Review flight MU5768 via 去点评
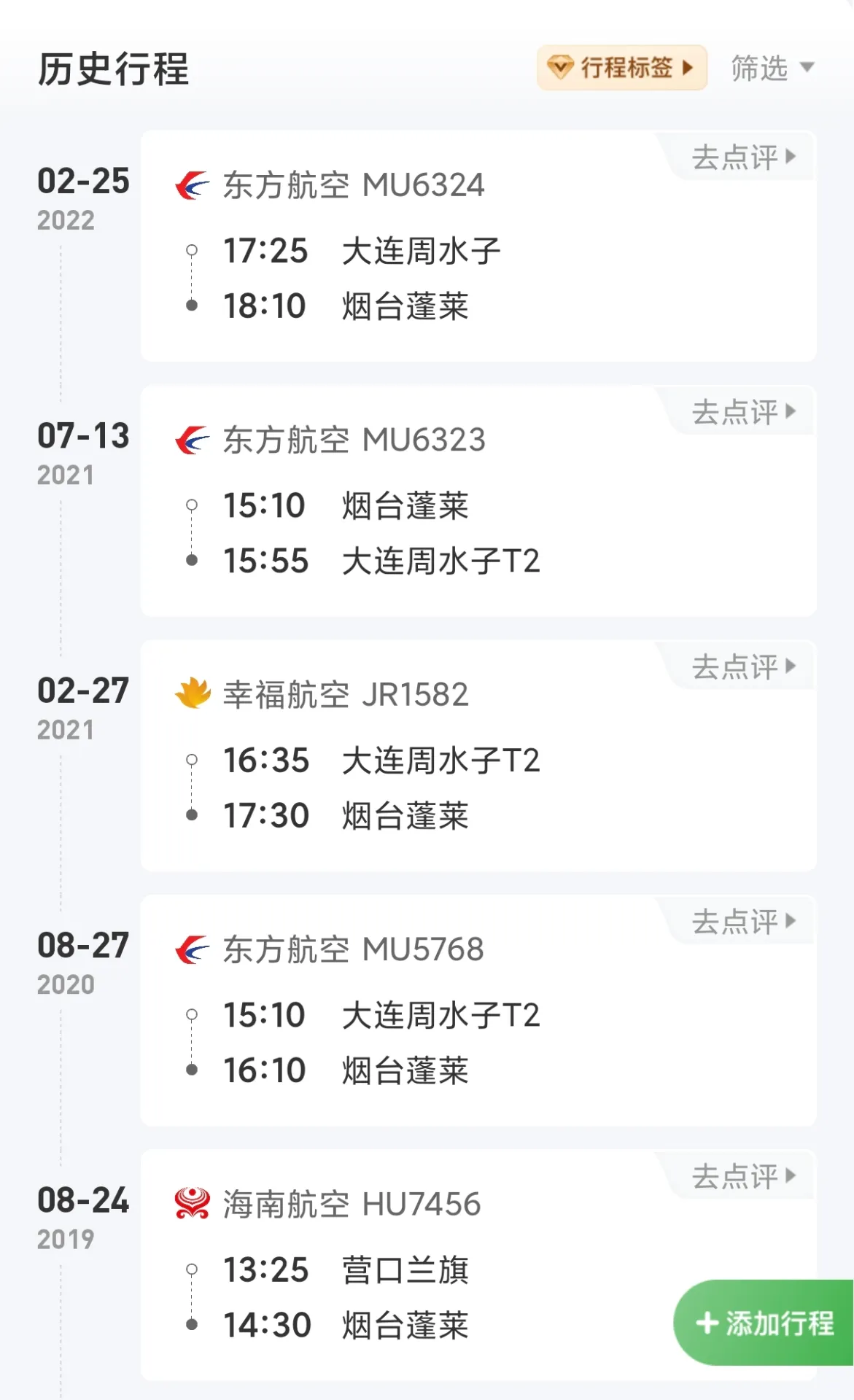The width and height of the screenshot is (854, 1400). [743, 922]
